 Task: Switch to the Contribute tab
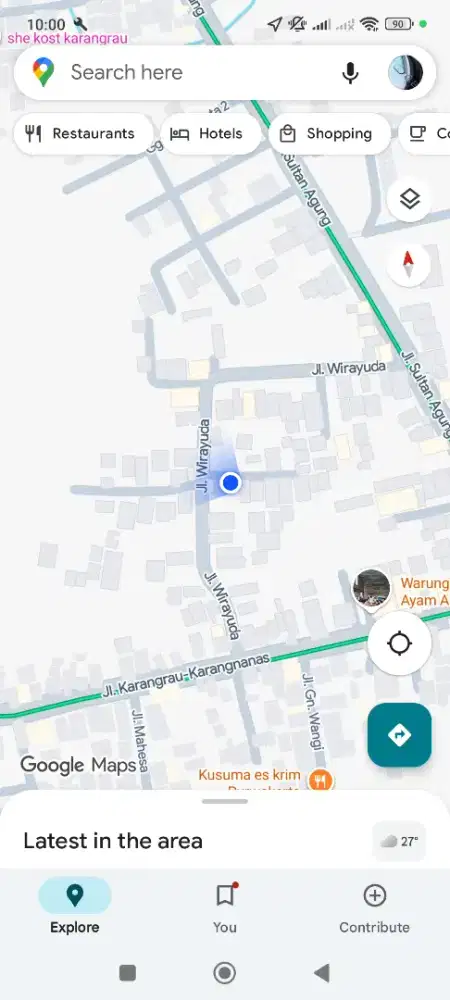[x=375, y=909]
